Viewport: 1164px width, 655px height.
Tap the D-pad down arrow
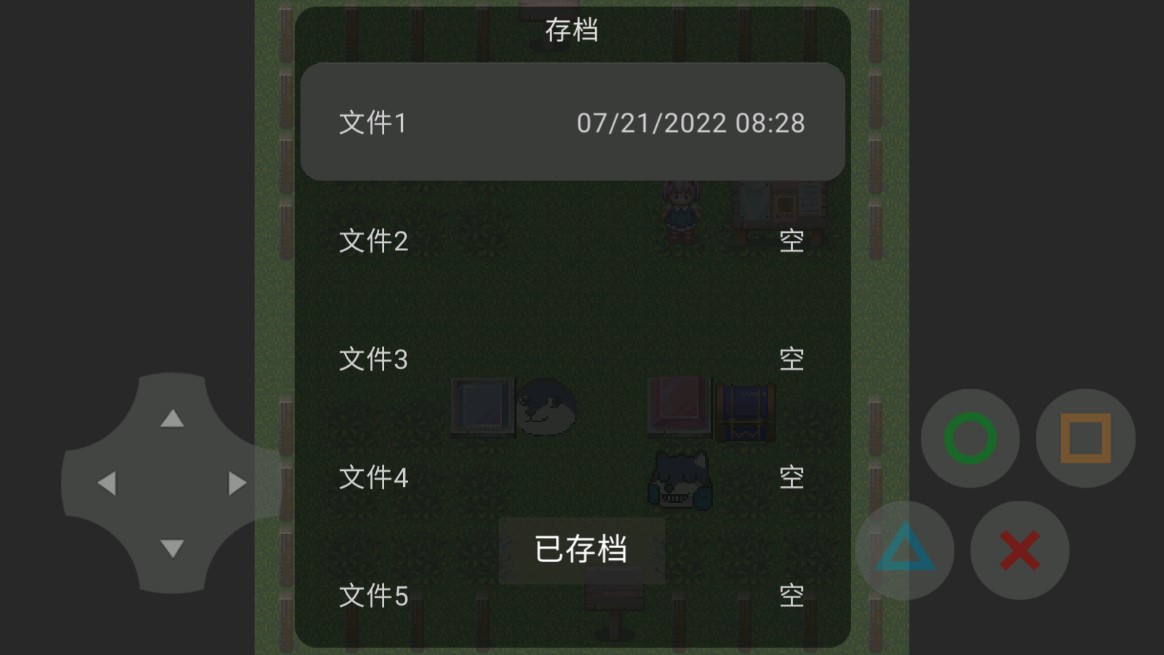(x=172, y=549)
